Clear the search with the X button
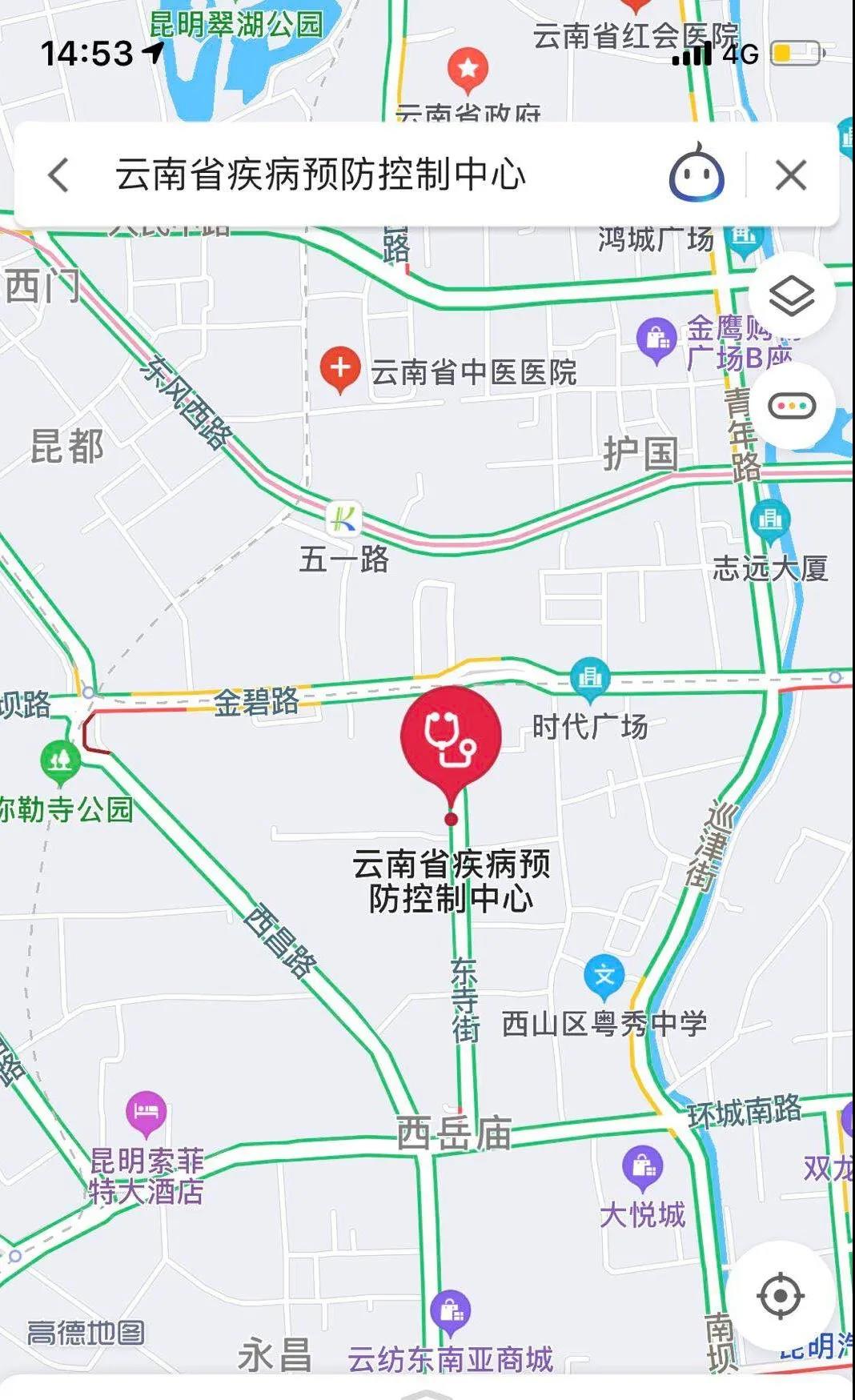855x1400 pixels. [790, 174]
